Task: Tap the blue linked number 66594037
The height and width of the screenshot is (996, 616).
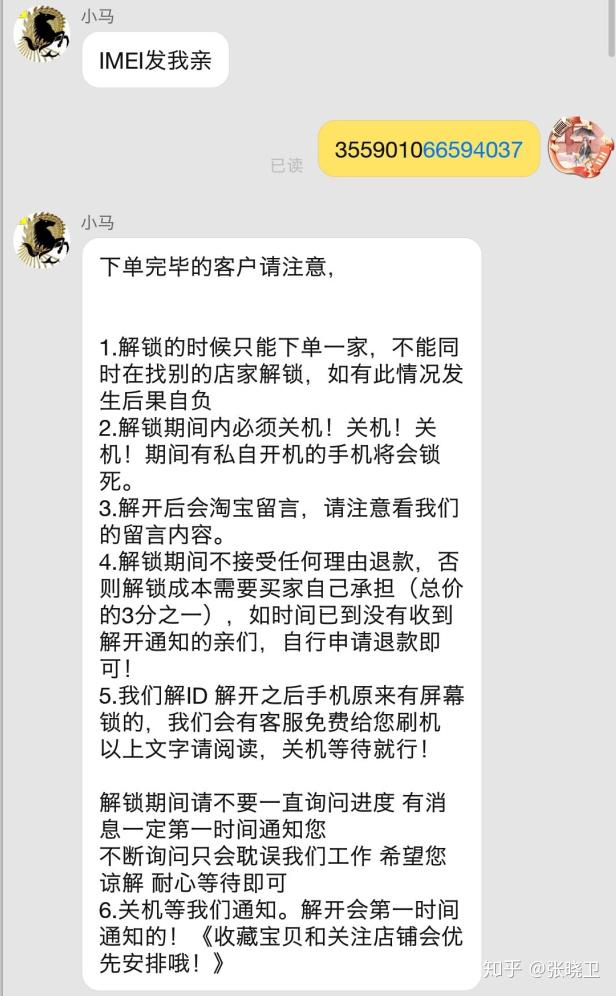Action: coord(472,149)
